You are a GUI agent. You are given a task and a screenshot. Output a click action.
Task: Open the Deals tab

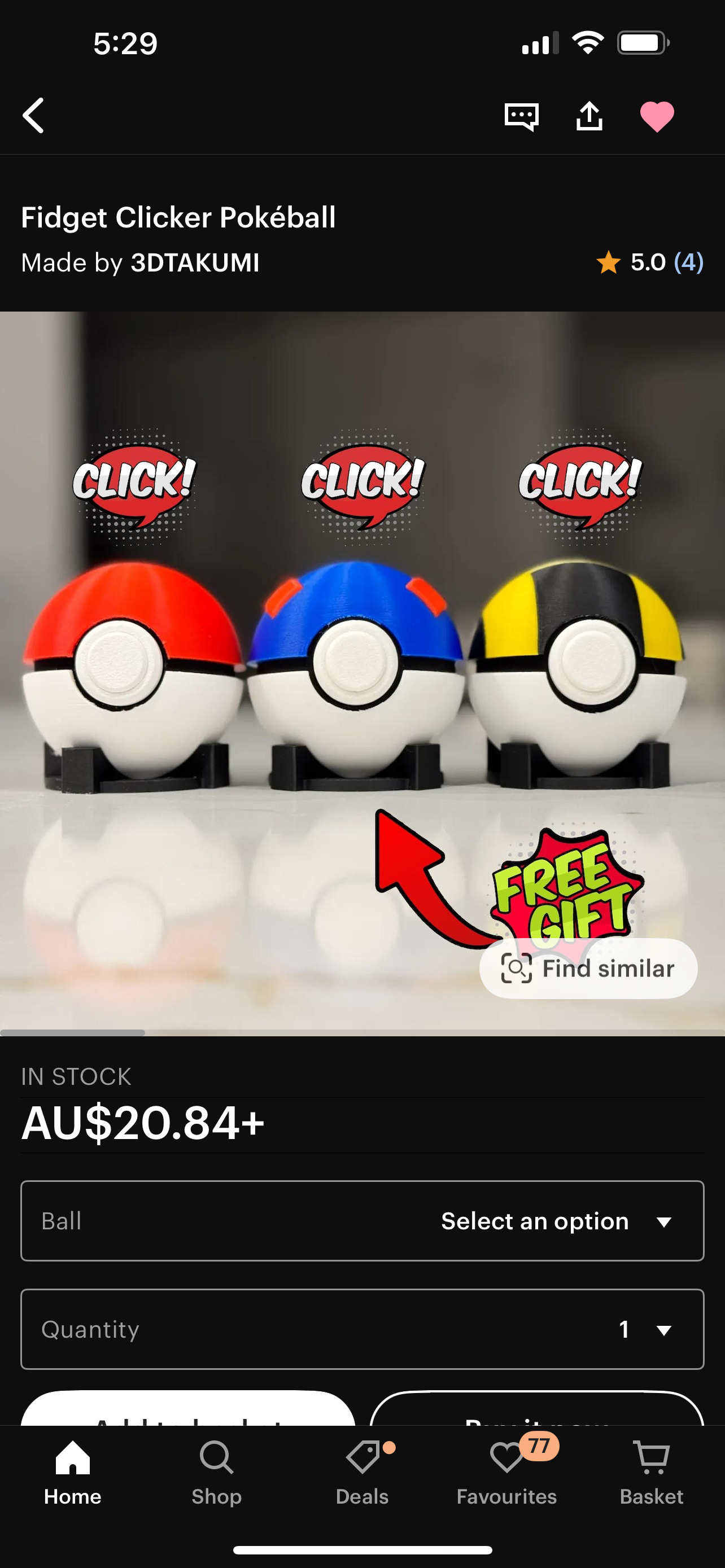[x=362, y=1473]
